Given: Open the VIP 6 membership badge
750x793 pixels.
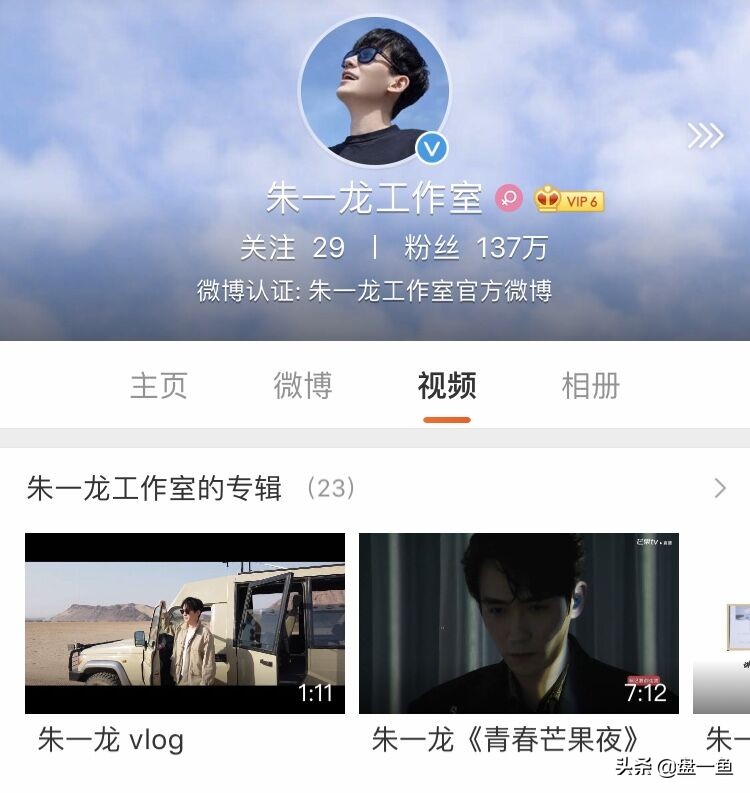Looking at the screenshot, I should [571, 198].
